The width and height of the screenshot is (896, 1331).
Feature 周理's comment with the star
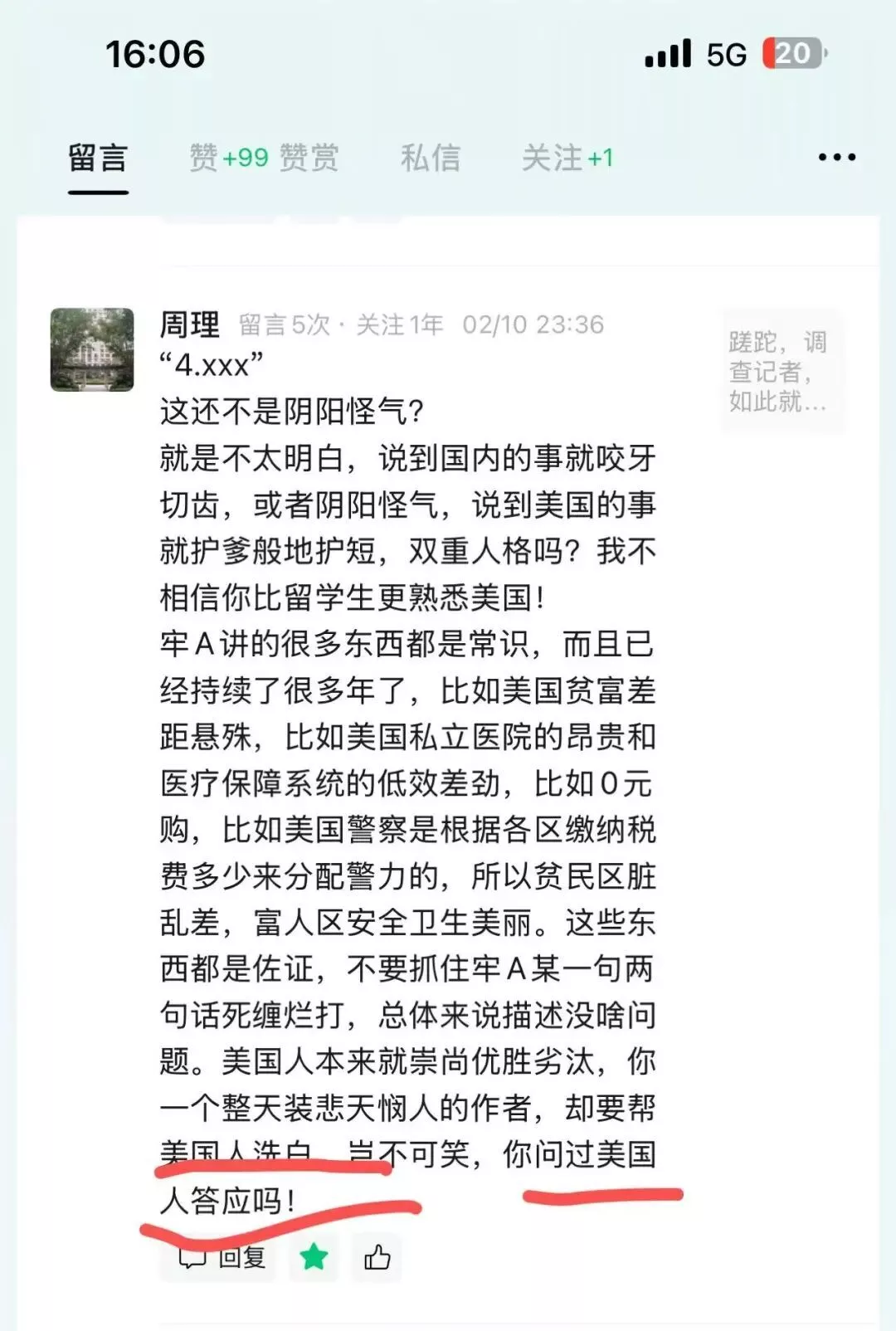314,1258
